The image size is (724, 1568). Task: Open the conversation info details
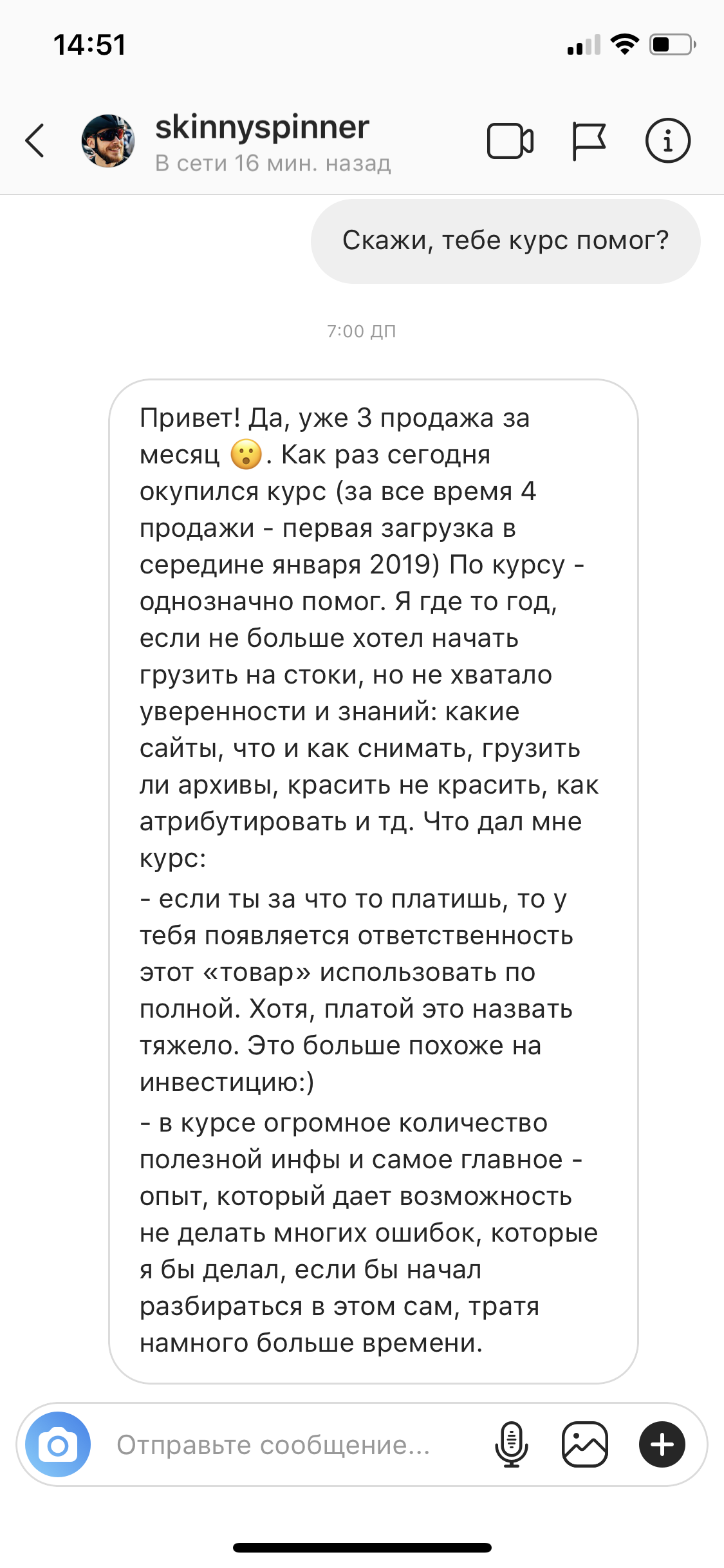(668, 140)
